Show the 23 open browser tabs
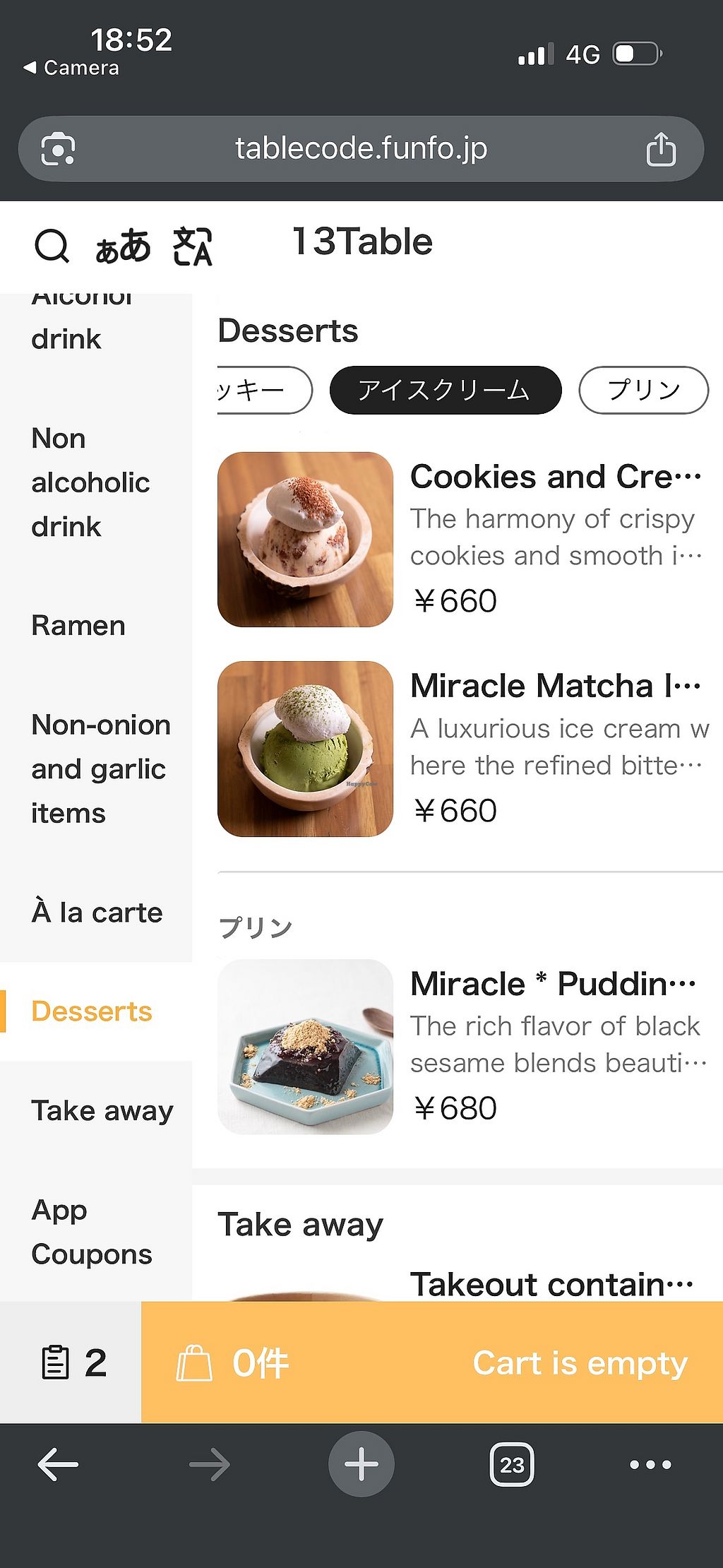 coord(512,1465)
